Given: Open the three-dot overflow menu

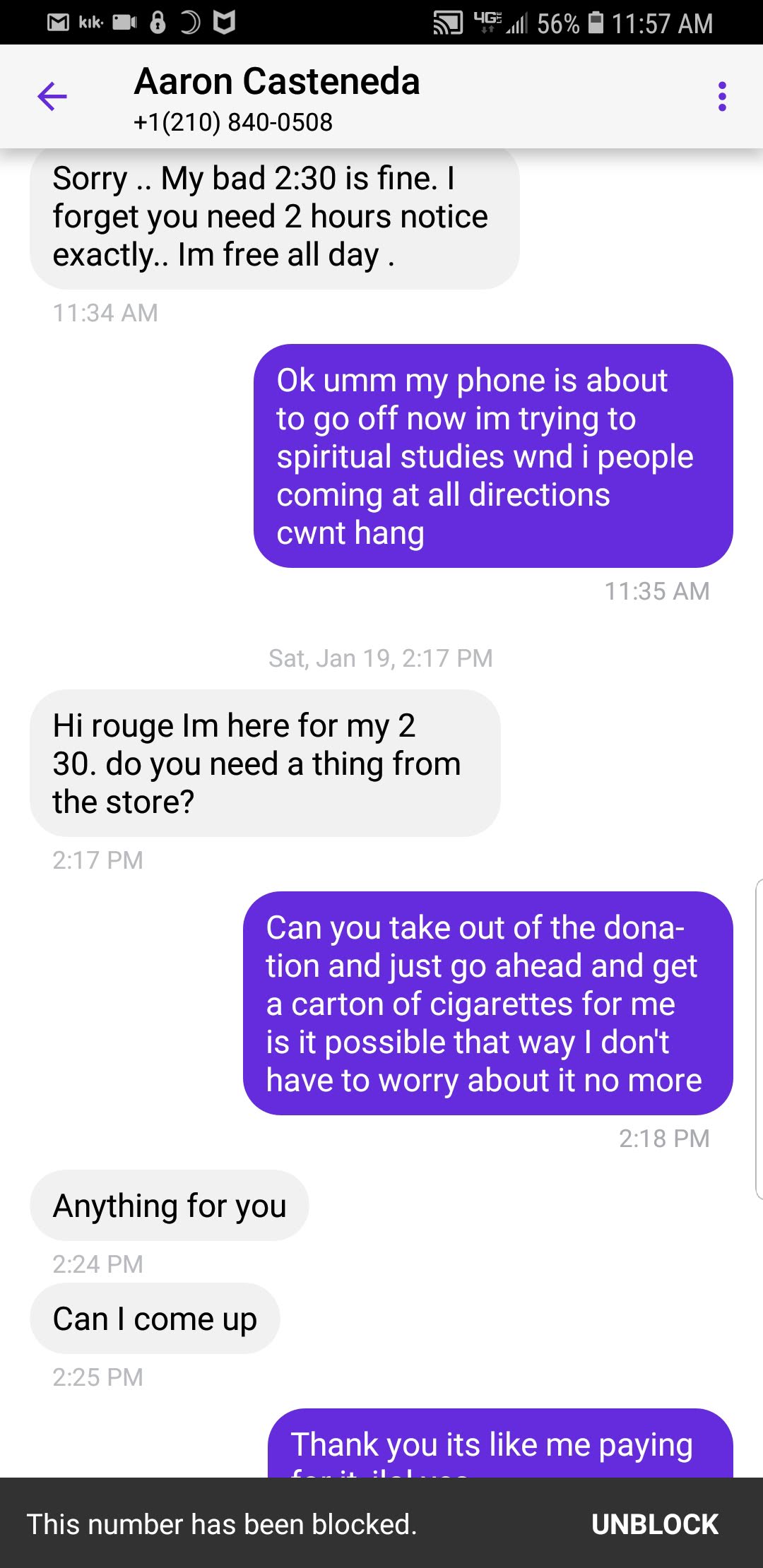Looking at the screenshot, I should pos(721,96).
